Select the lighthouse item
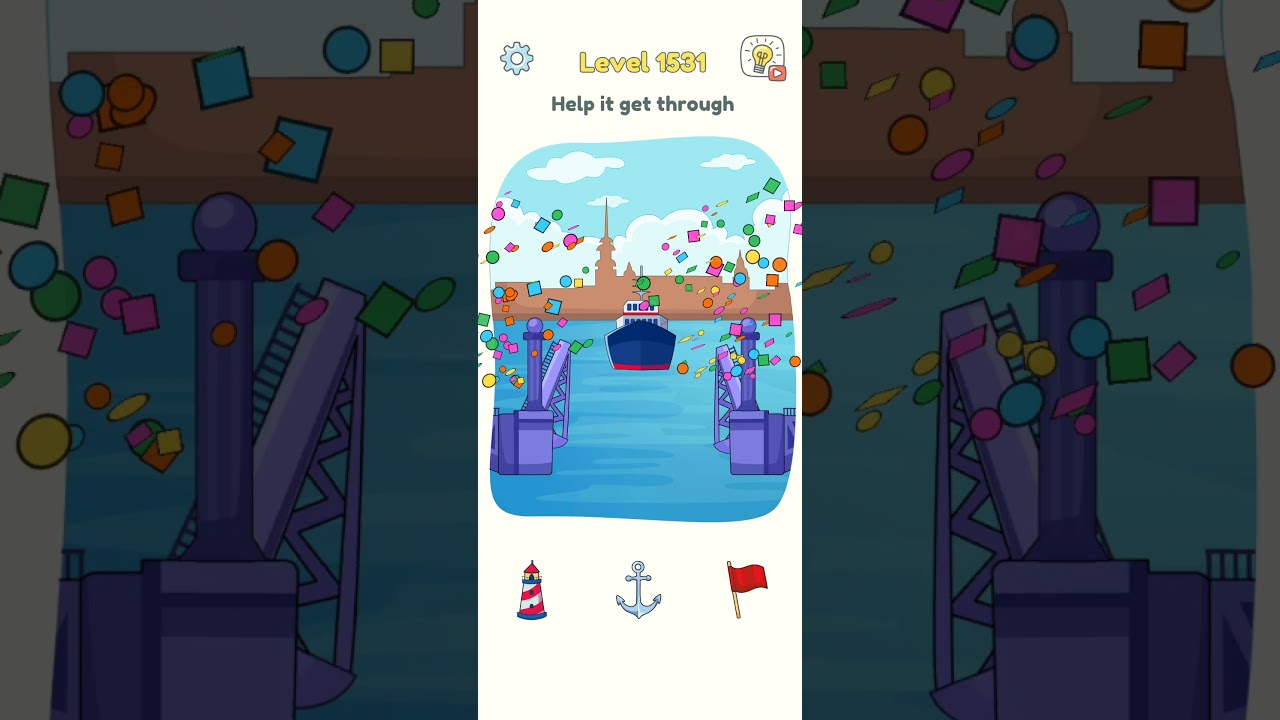This screenshot has height=720, width=1280. coord(532,591)
